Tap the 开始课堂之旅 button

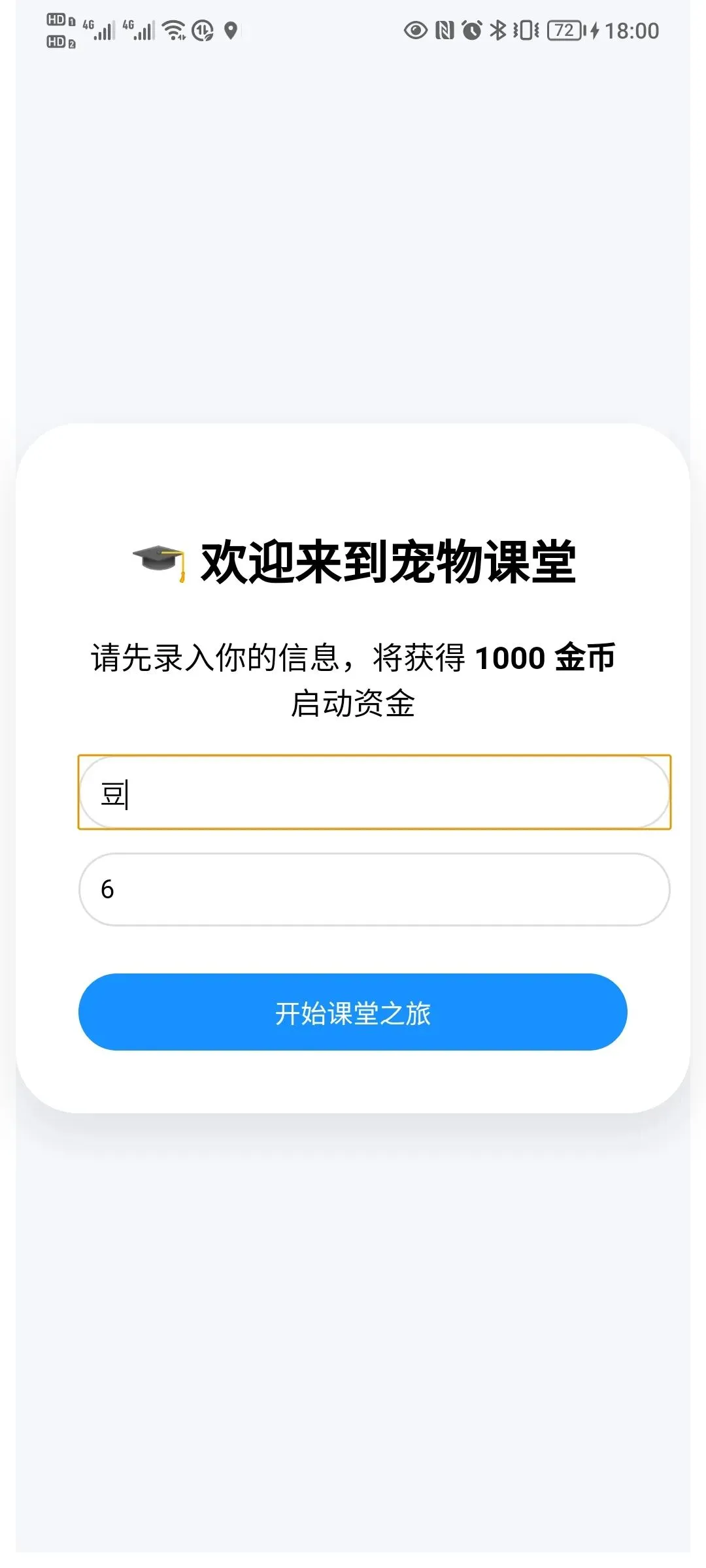(353, 1012)
